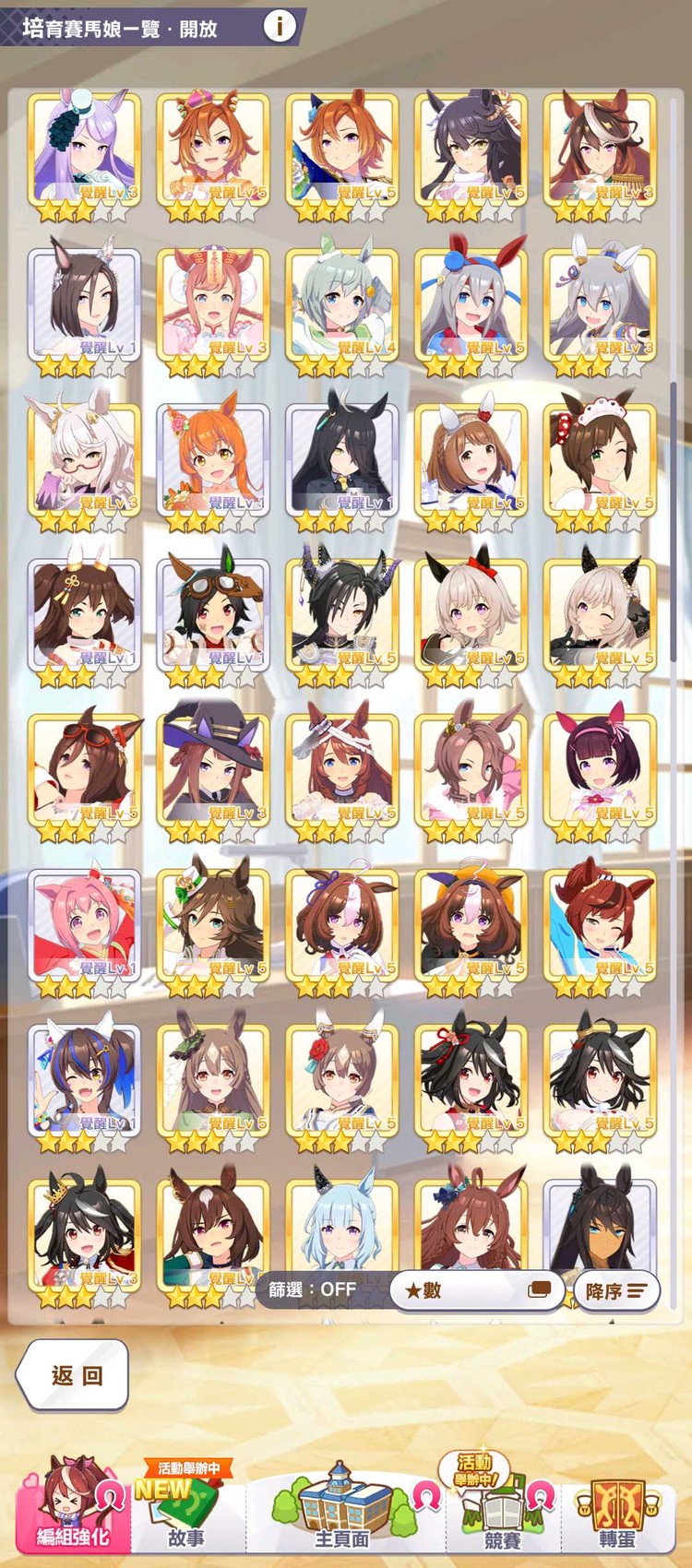The image size is (692, 1568).
Task: Open the 篩選 filter setting
Action: pyautogui.click(x=314, y=1289)
